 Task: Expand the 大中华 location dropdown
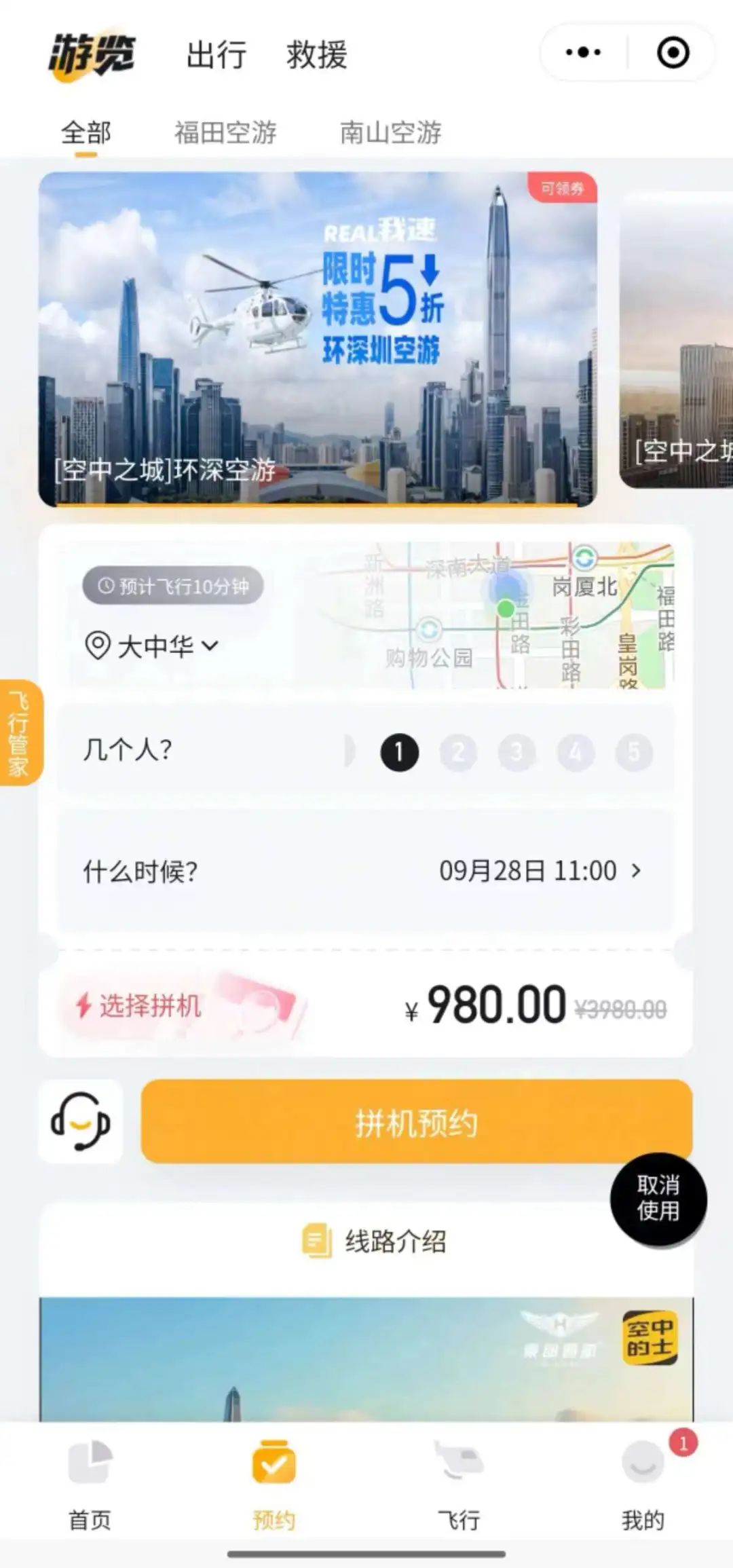(x=153, y=646)
